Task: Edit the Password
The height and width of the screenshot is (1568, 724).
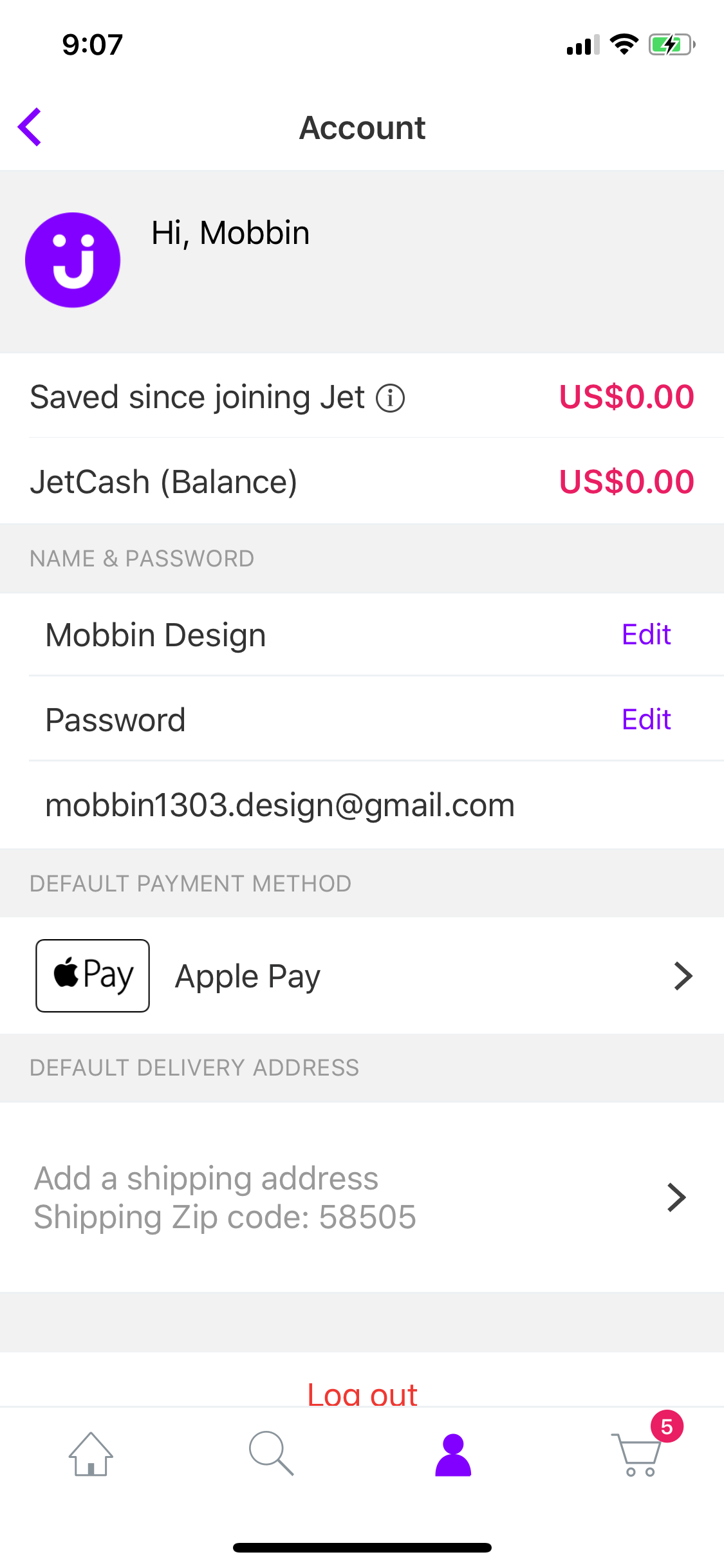Action: 646,720
